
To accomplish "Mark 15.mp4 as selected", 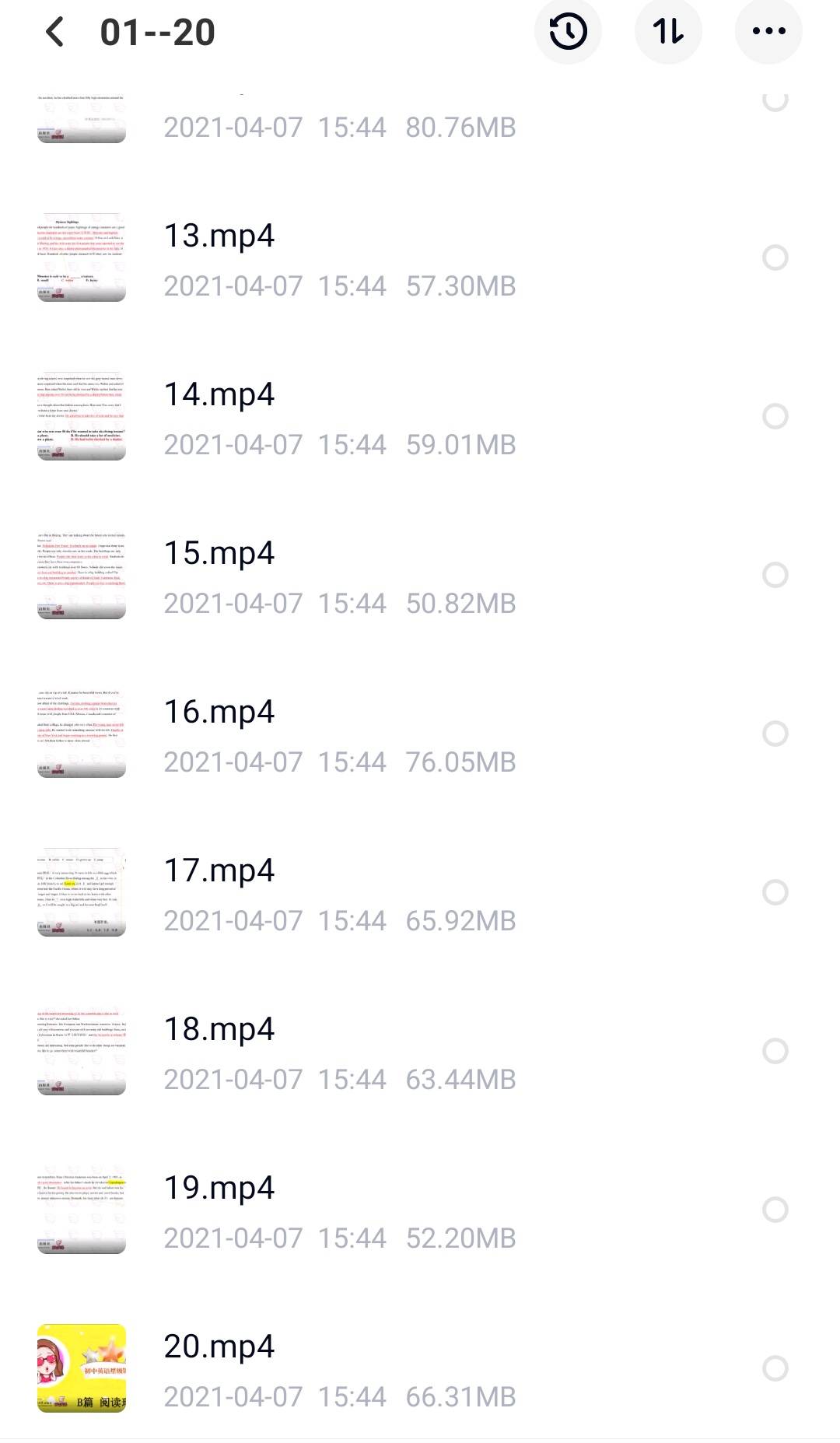I will (x=775, y=575).
